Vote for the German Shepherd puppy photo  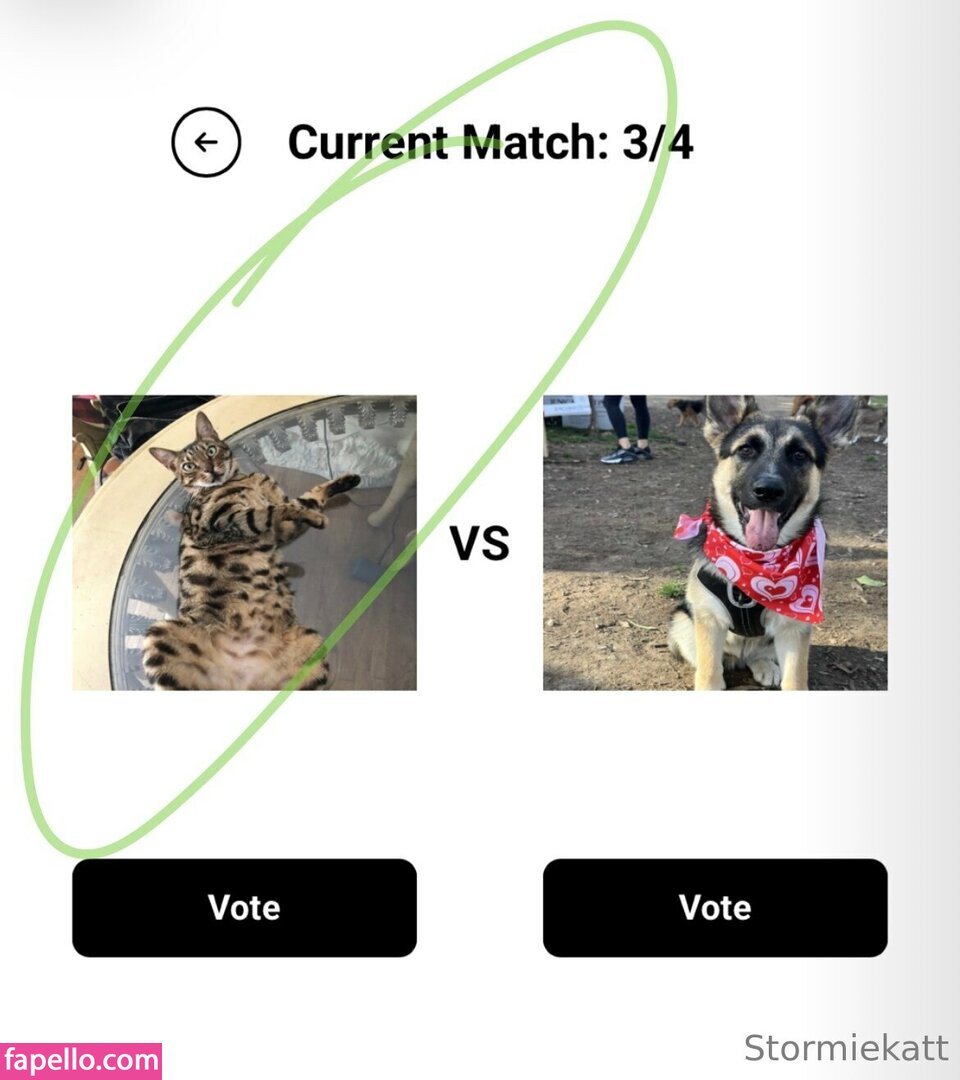pyautogui.click(x=715, y=907)
